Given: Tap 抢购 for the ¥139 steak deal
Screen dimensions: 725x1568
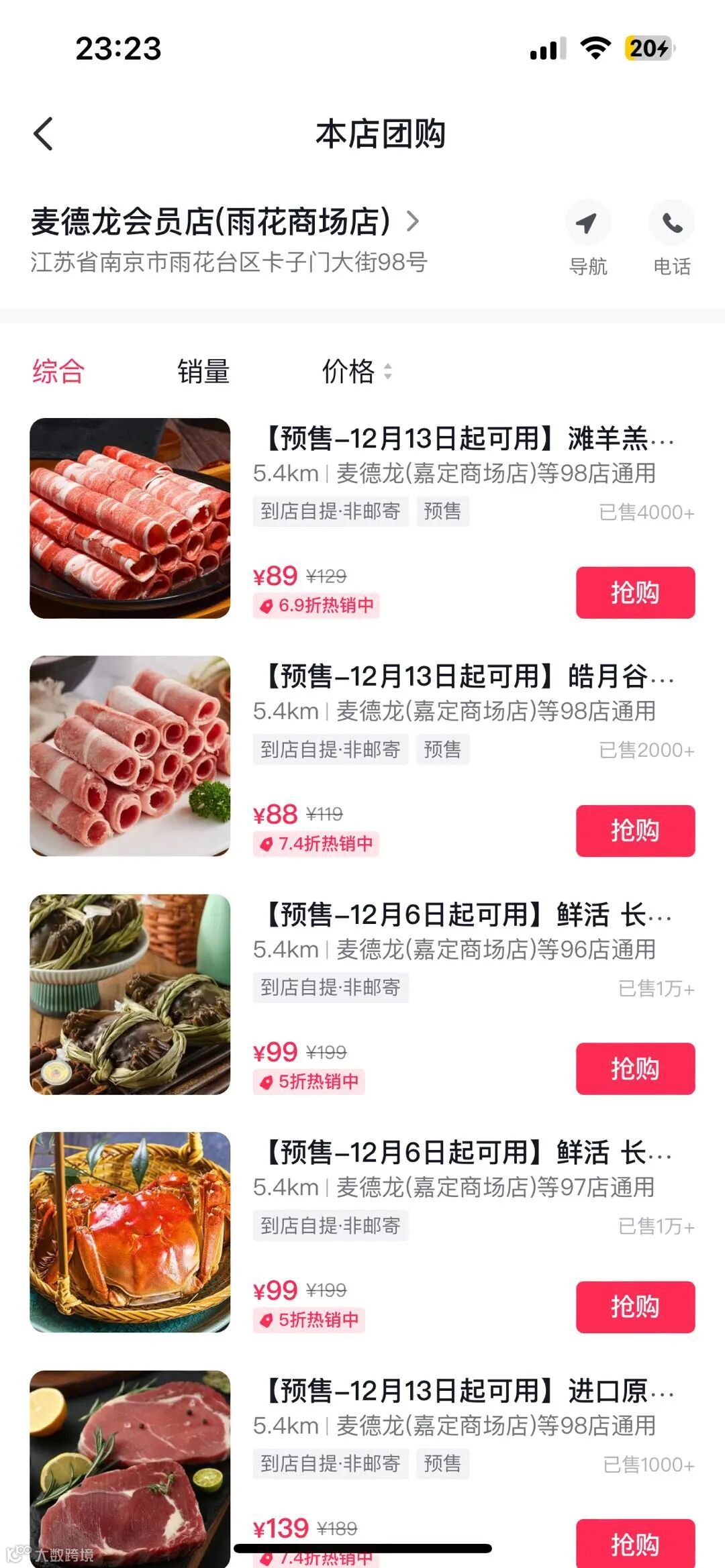Looking at the screenshot, I should click(635, 1542).
